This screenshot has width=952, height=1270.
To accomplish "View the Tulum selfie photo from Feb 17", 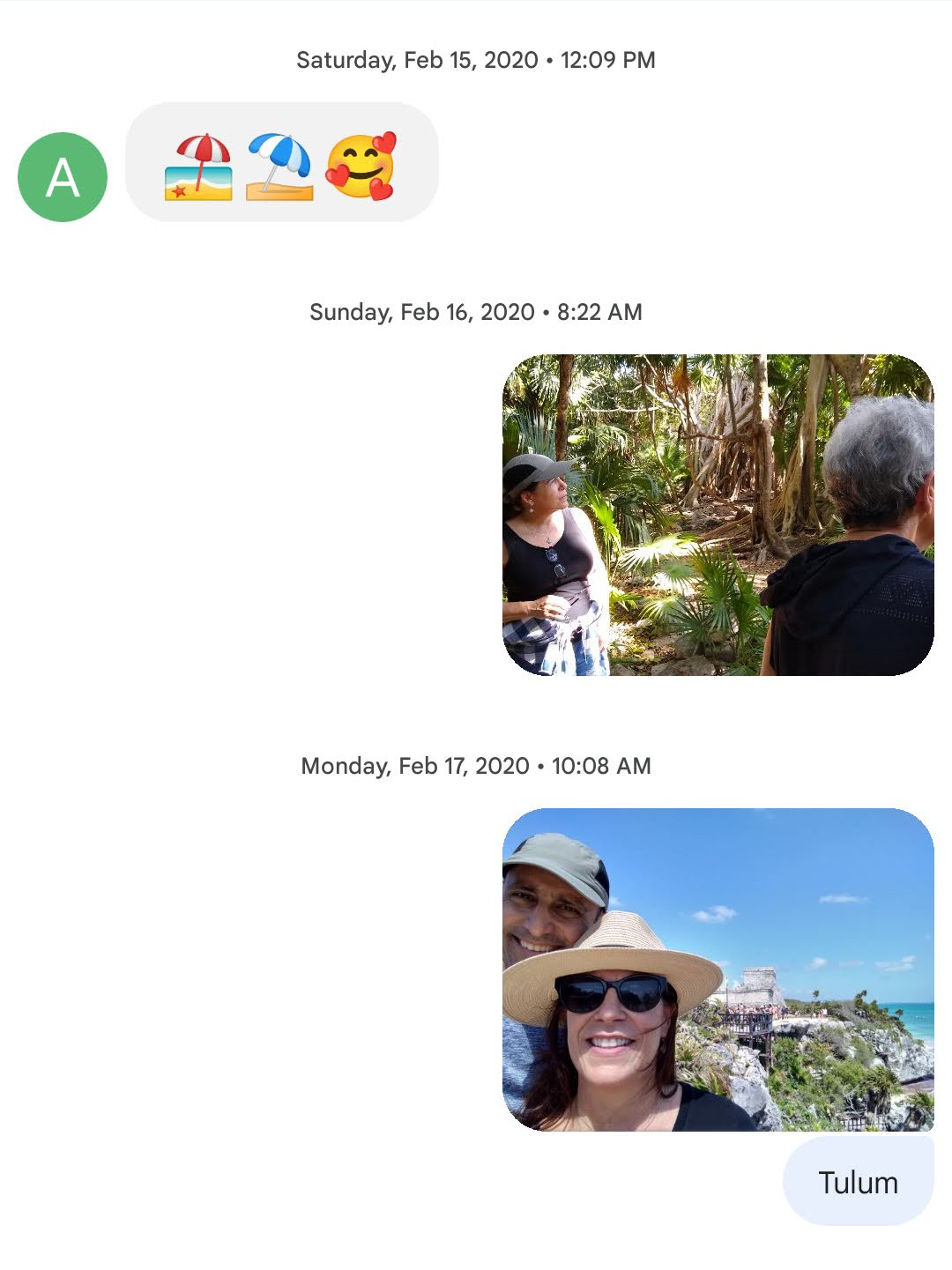I will (x=718, y=969).
